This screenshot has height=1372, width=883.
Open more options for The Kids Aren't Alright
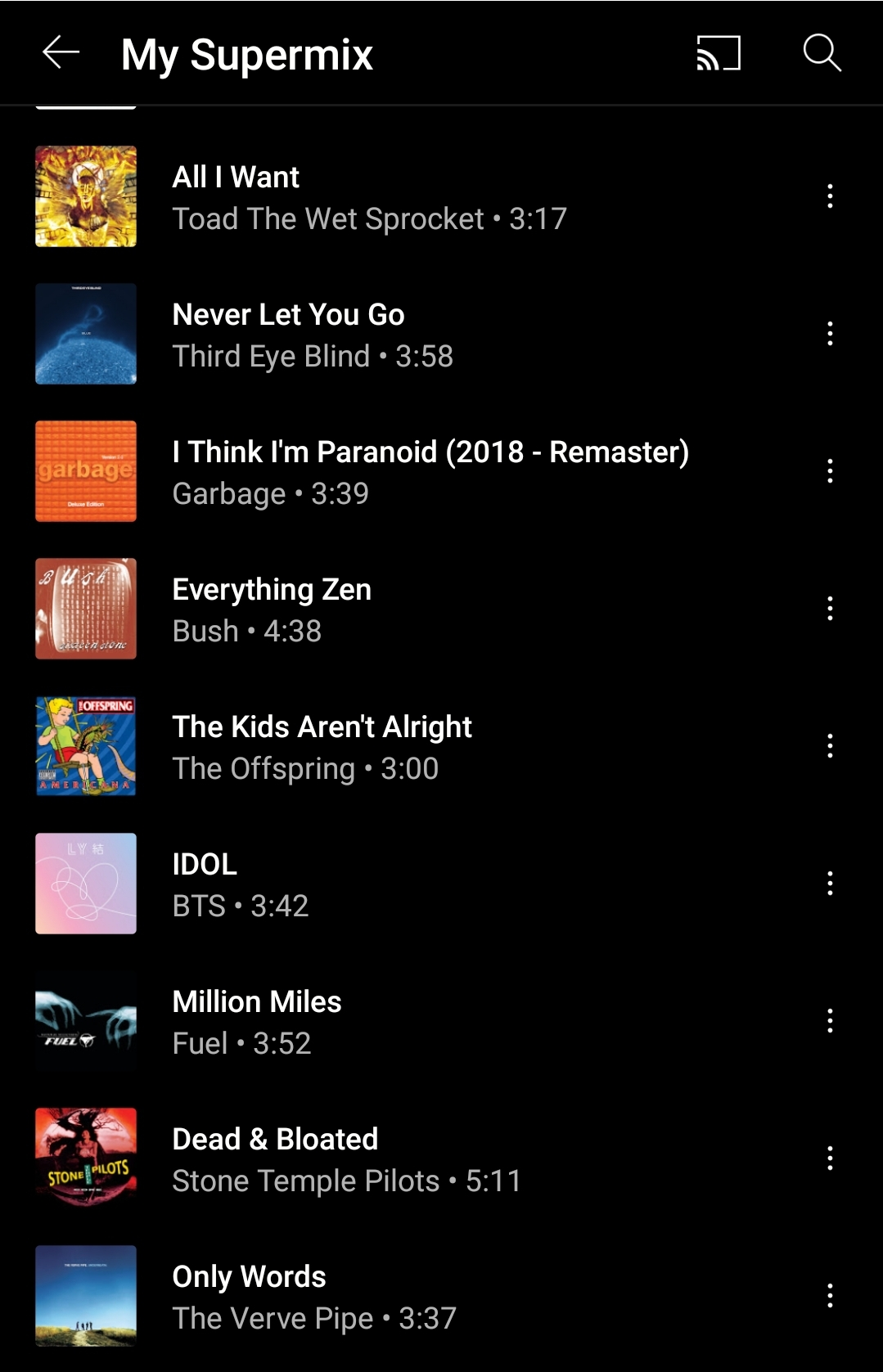(830, 746)
